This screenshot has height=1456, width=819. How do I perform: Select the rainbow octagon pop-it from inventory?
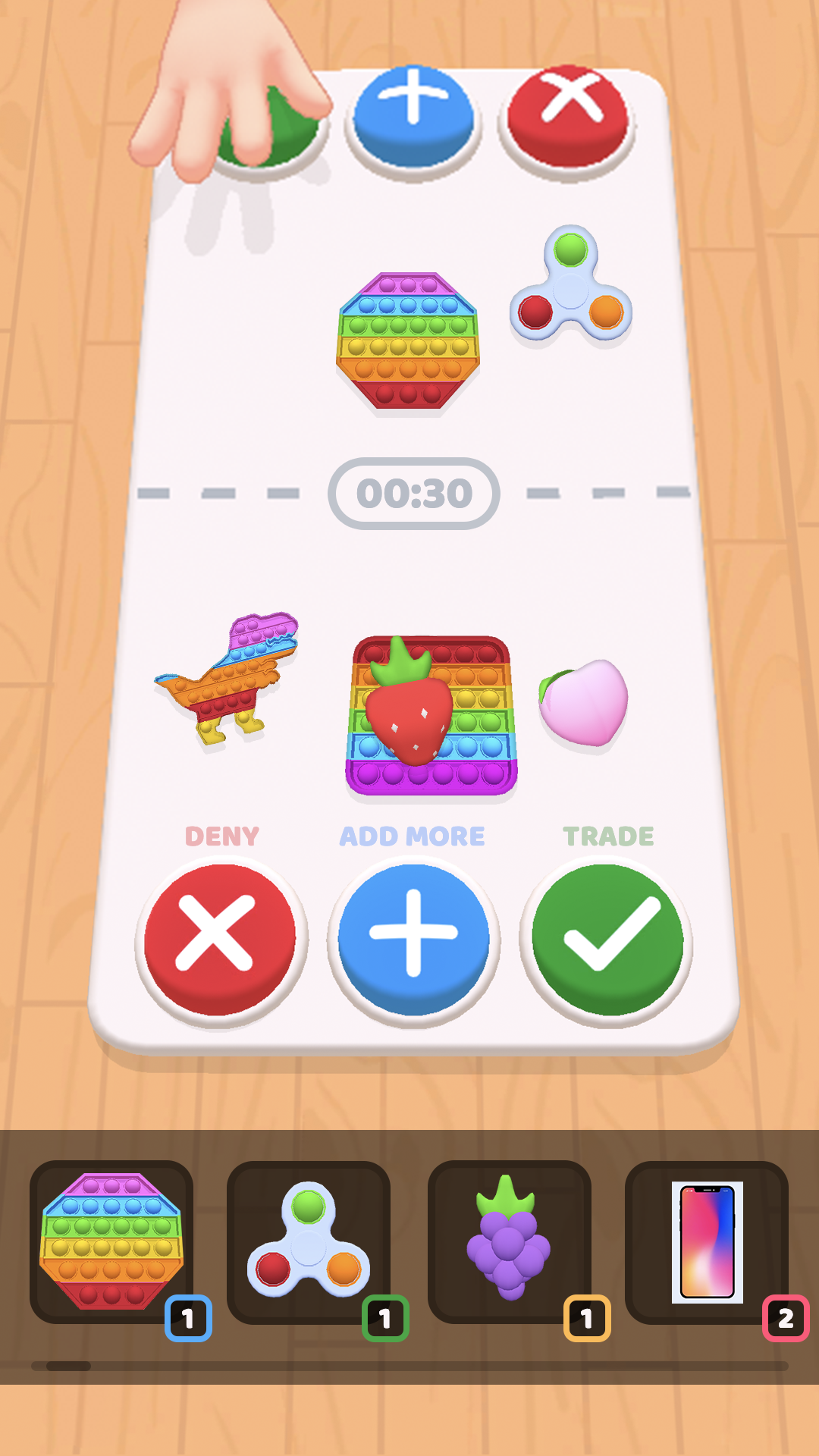[x=111, y=1241]
